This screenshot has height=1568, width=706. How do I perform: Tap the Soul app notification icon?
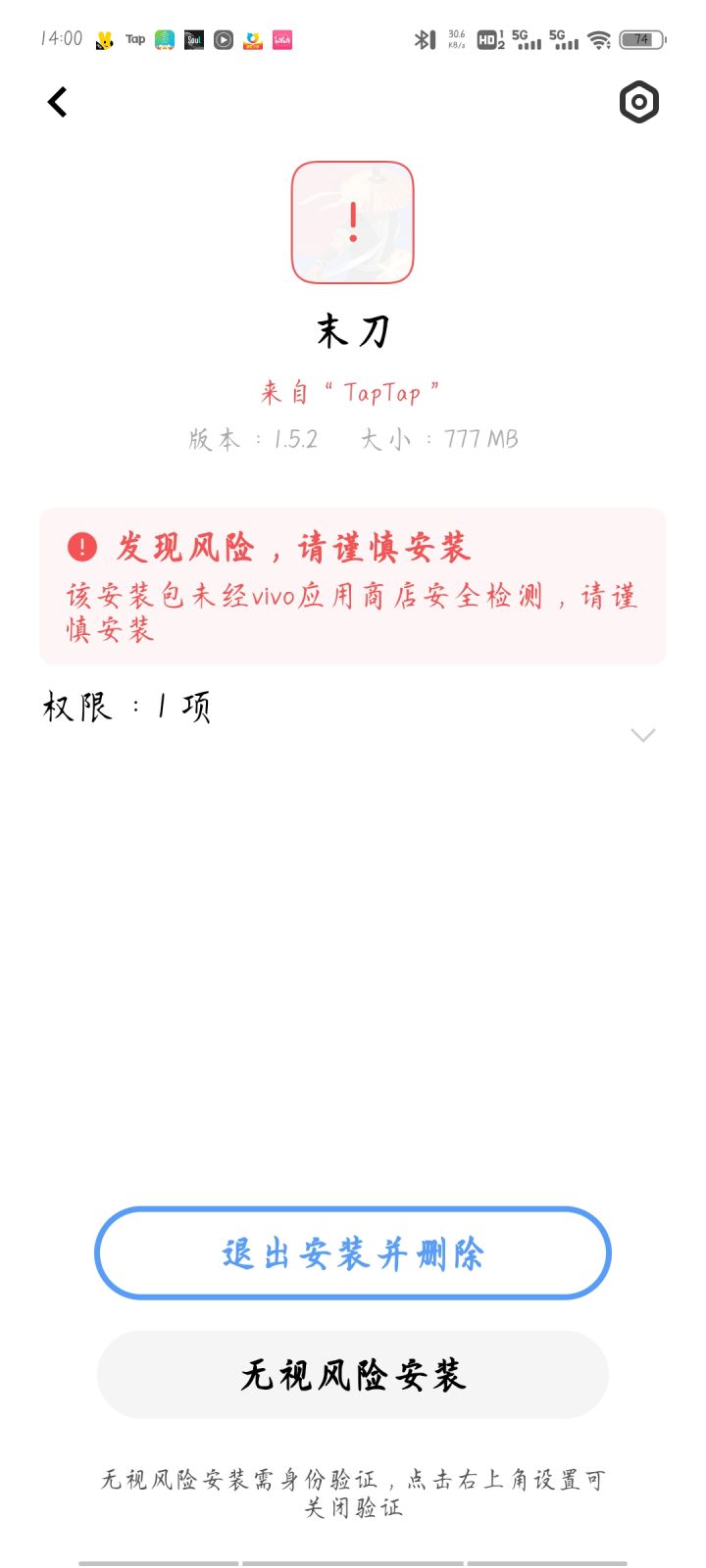(194, 39)
